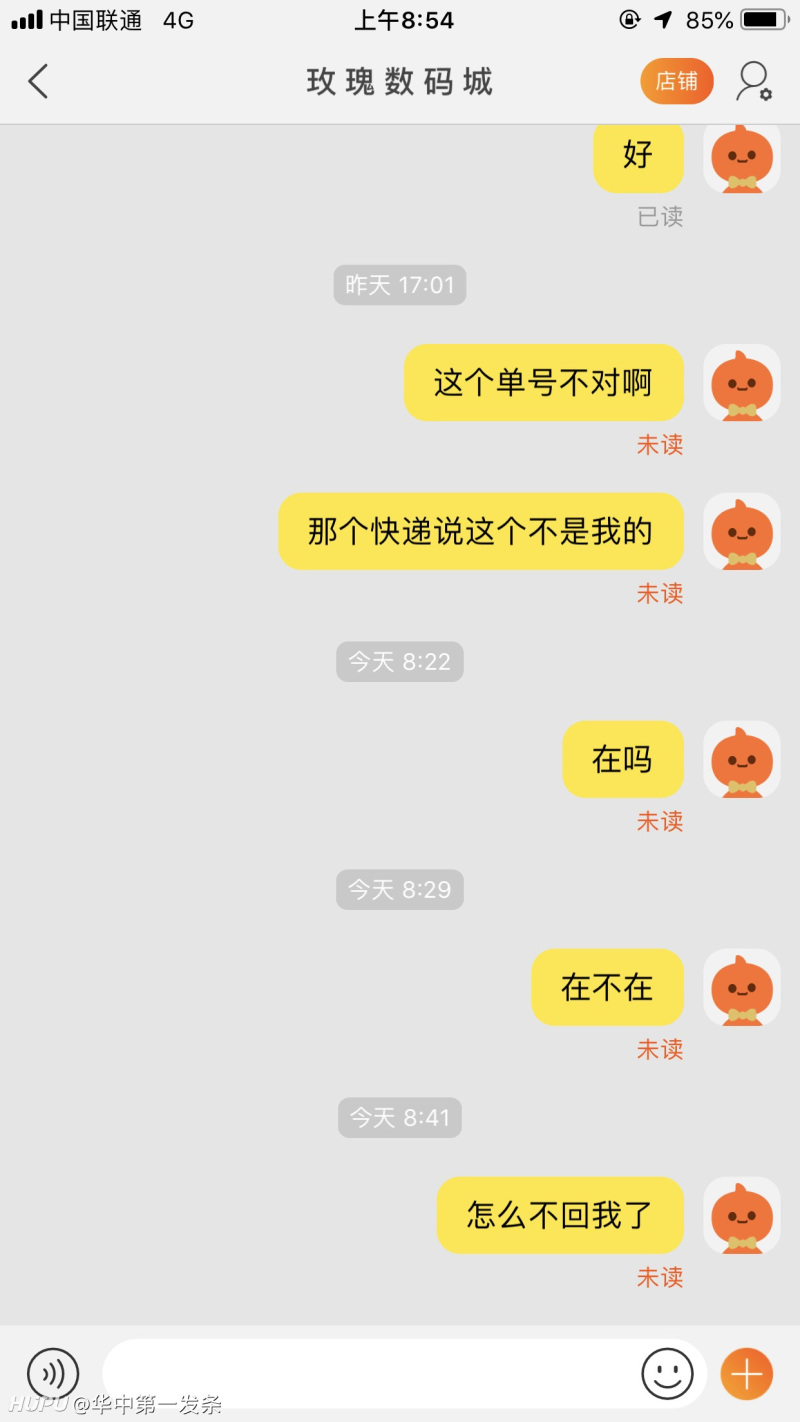
Task: Open the 店铺 shop page
Action: [x=677, y=81]
